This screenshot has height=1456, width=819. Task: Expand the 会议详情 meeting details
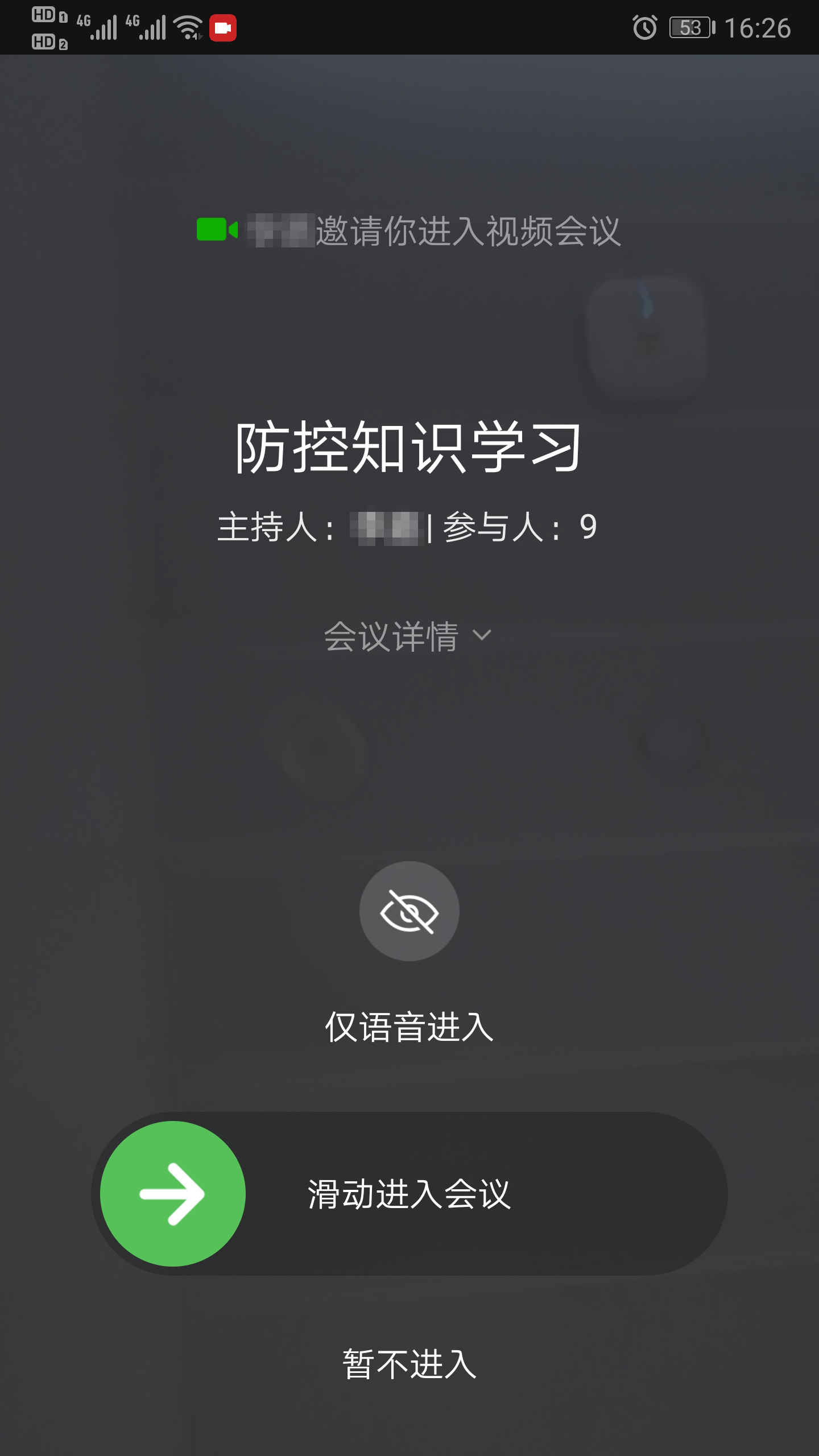407,636
